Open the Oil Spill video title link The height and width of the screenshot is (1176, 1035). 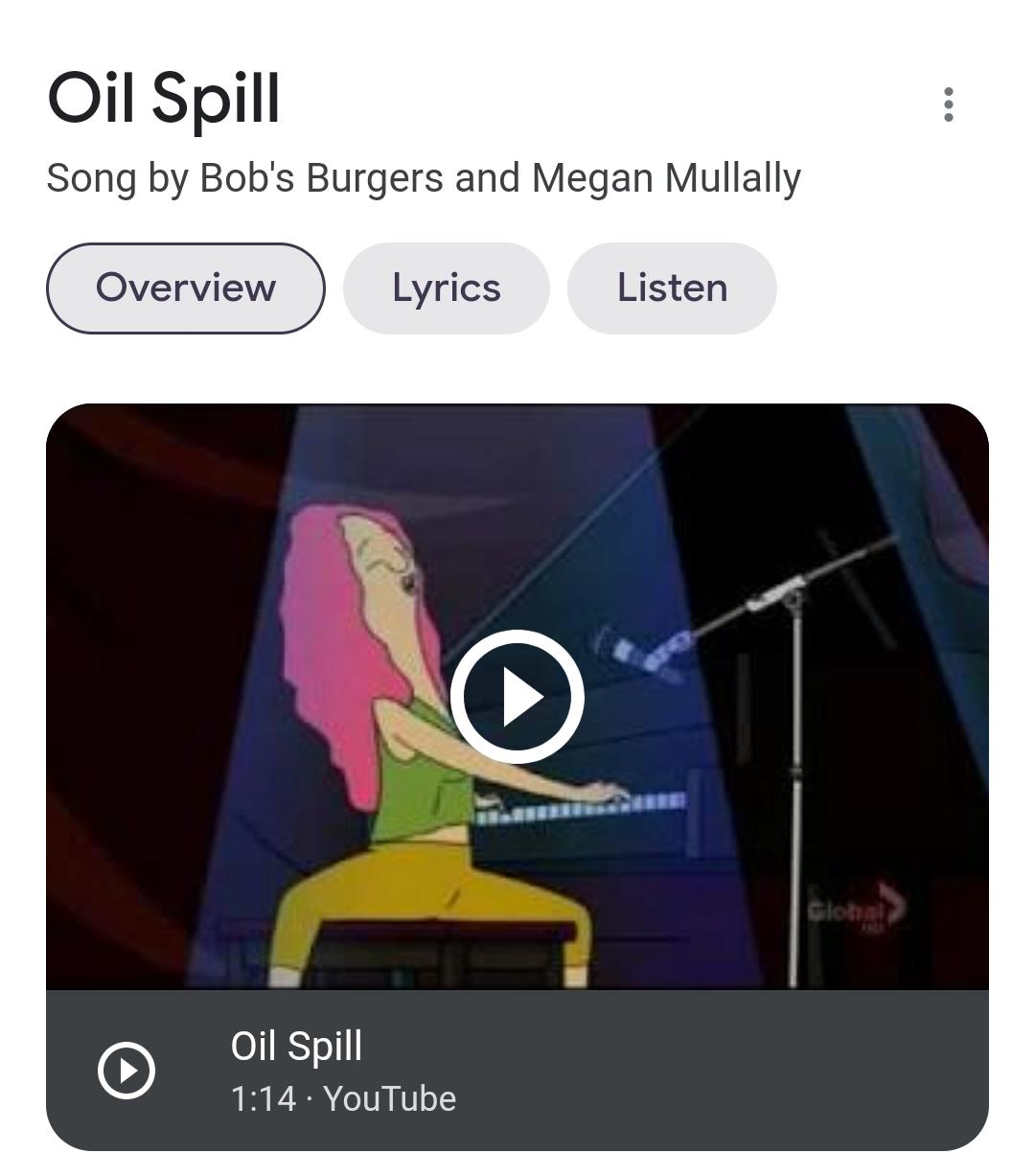(x=295, y=1046)
